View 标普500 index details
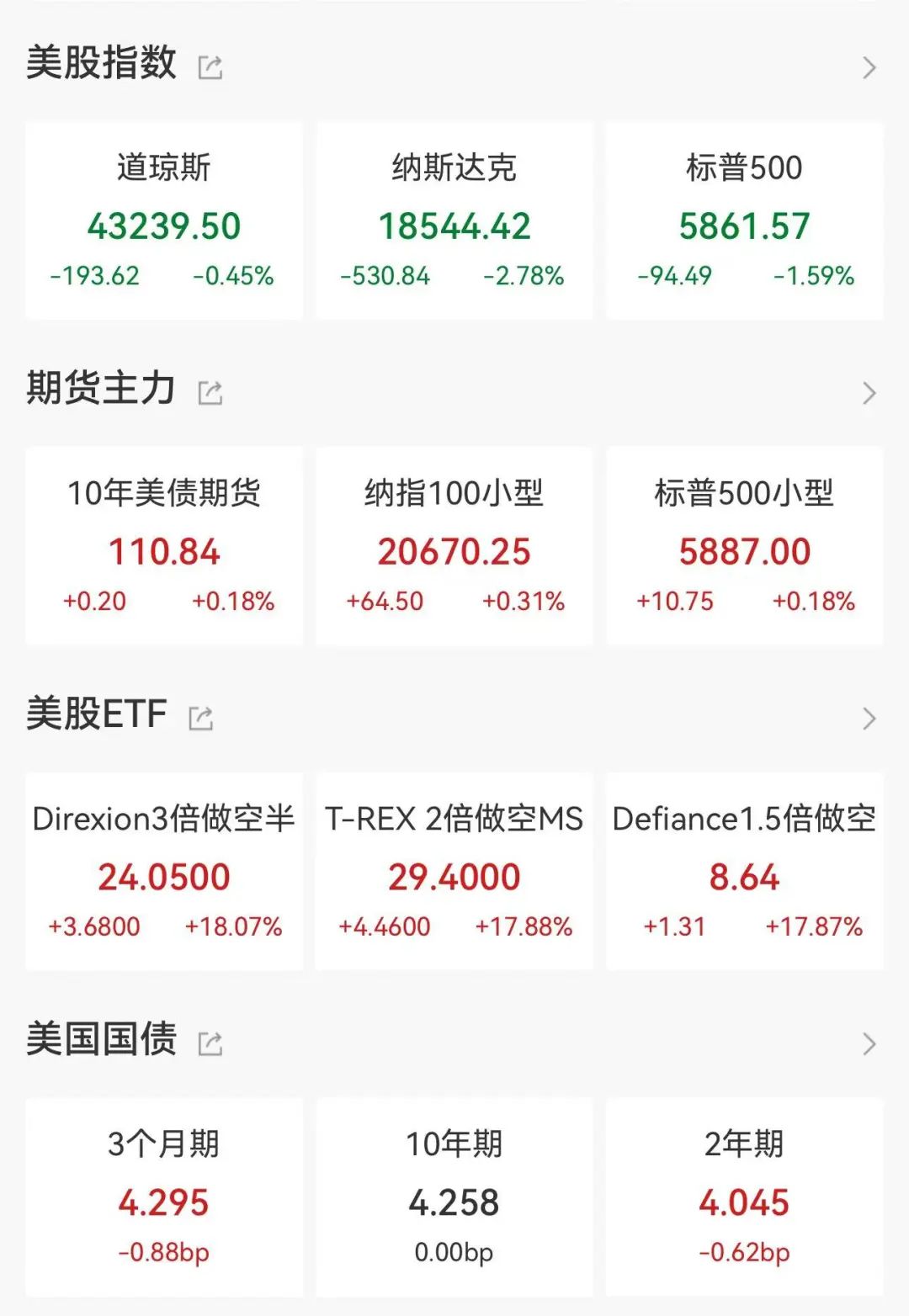Viewport: 909px width, 1316px height. tap(745, 221)
